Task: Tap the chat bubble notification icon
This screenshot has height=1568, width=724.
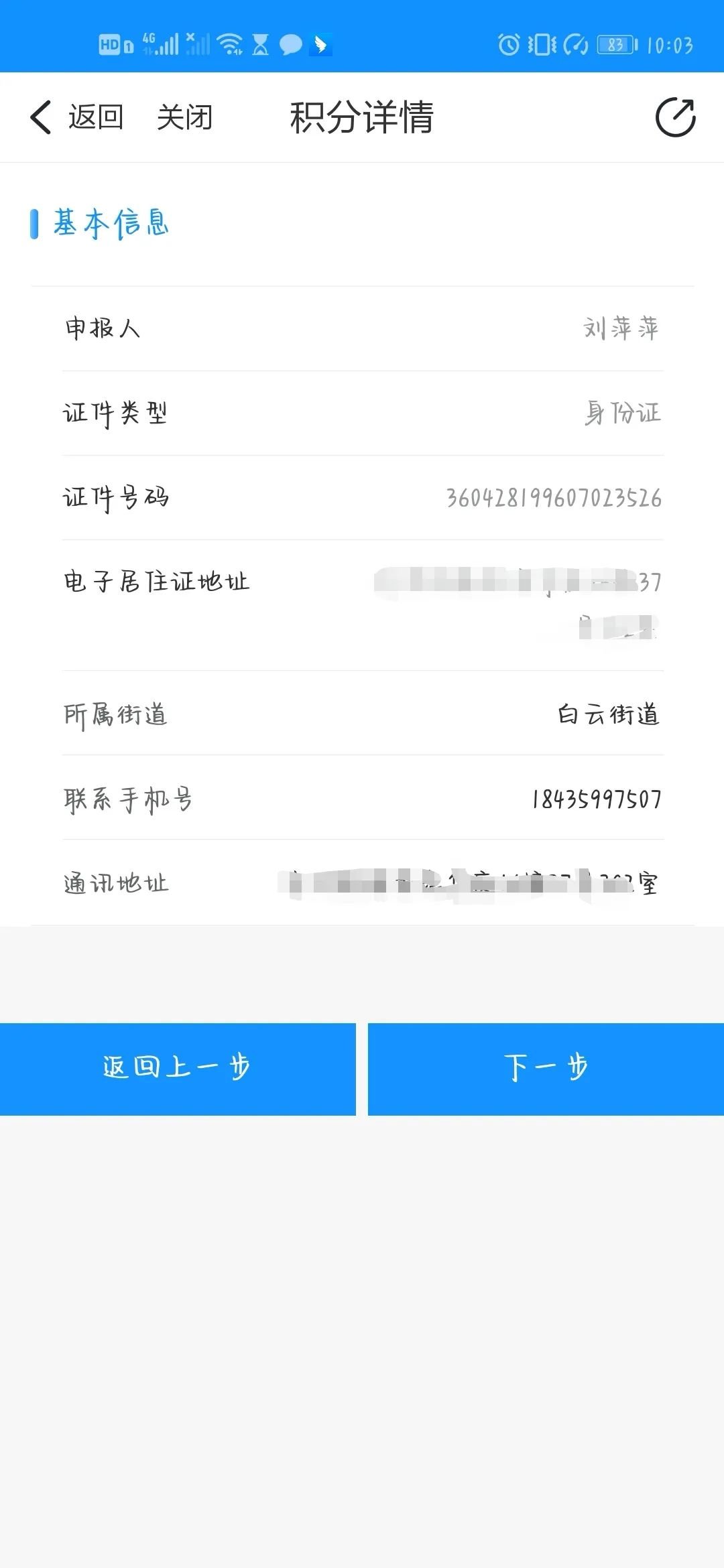Action: 291,45
